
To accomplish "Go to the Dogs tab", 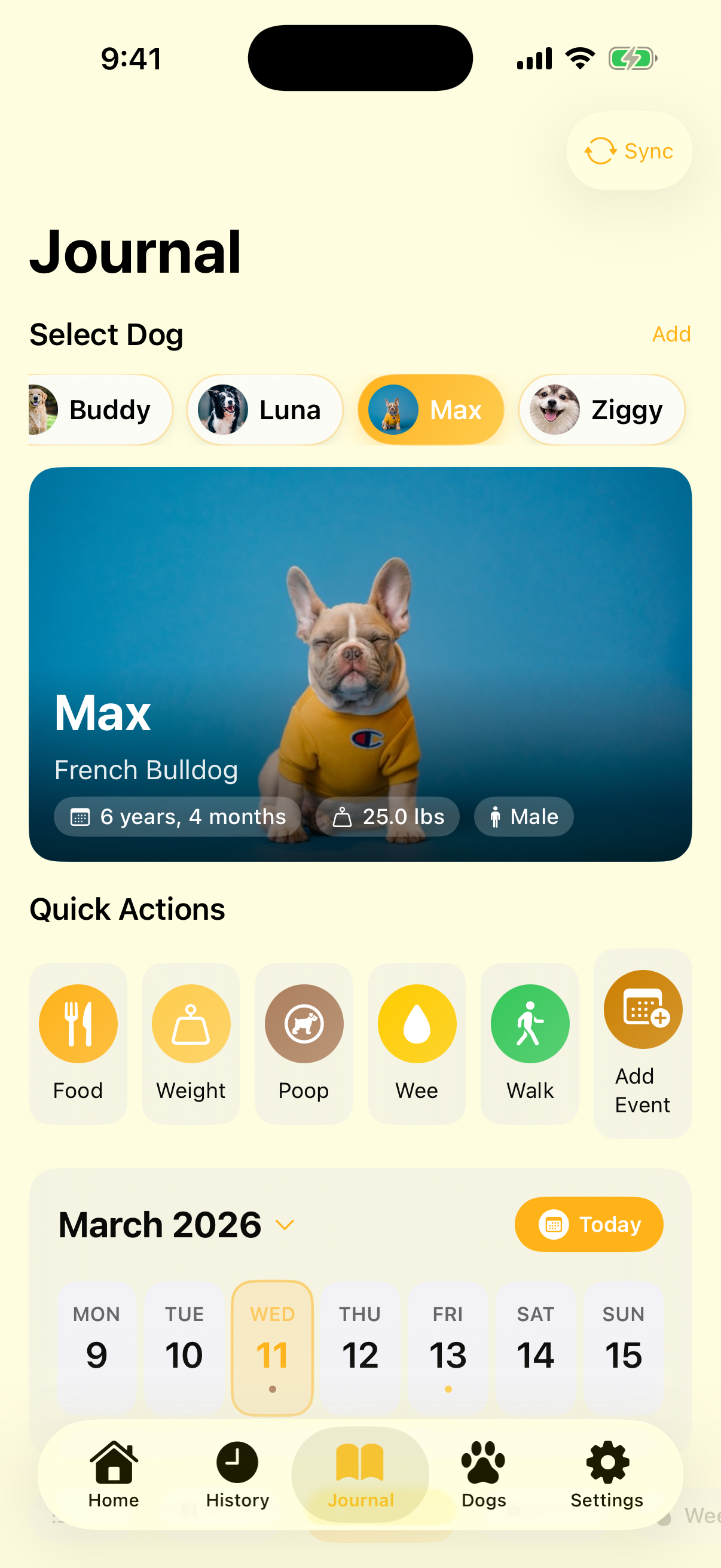I will [x=484, y=1474].
